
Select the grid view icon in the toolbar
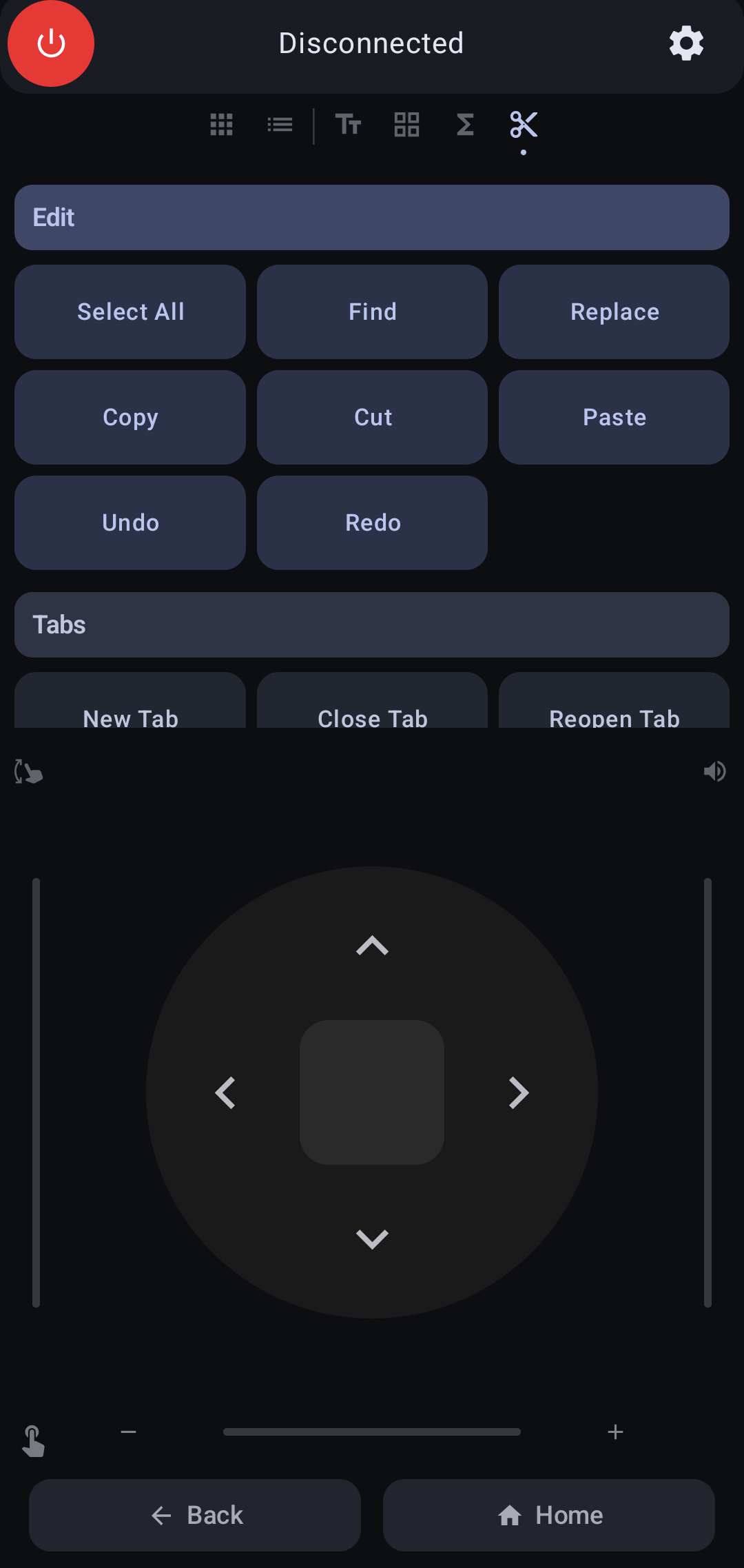pos(221,125)
